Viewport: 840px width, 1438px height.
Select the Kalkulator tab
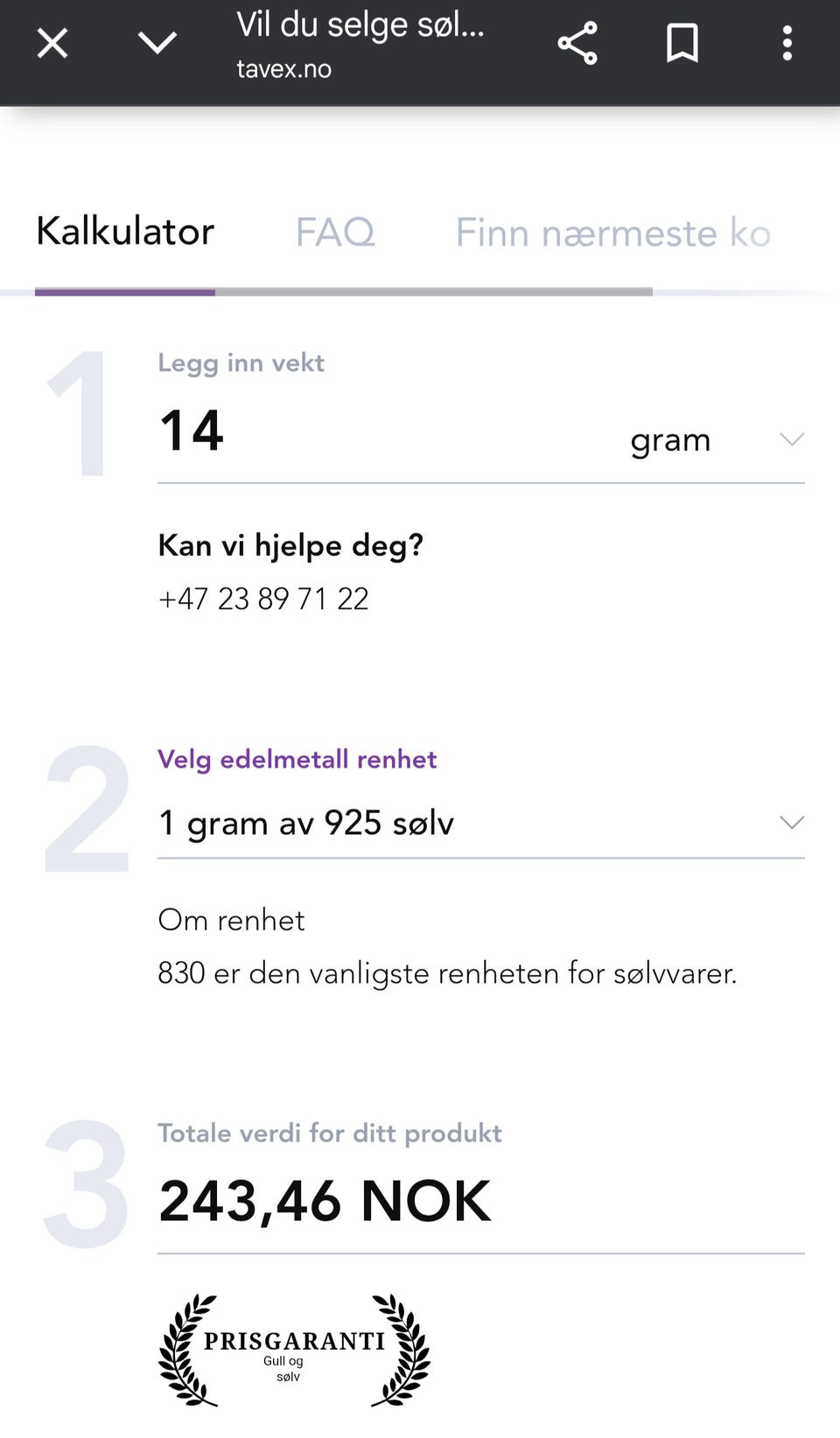coord(124,232)
